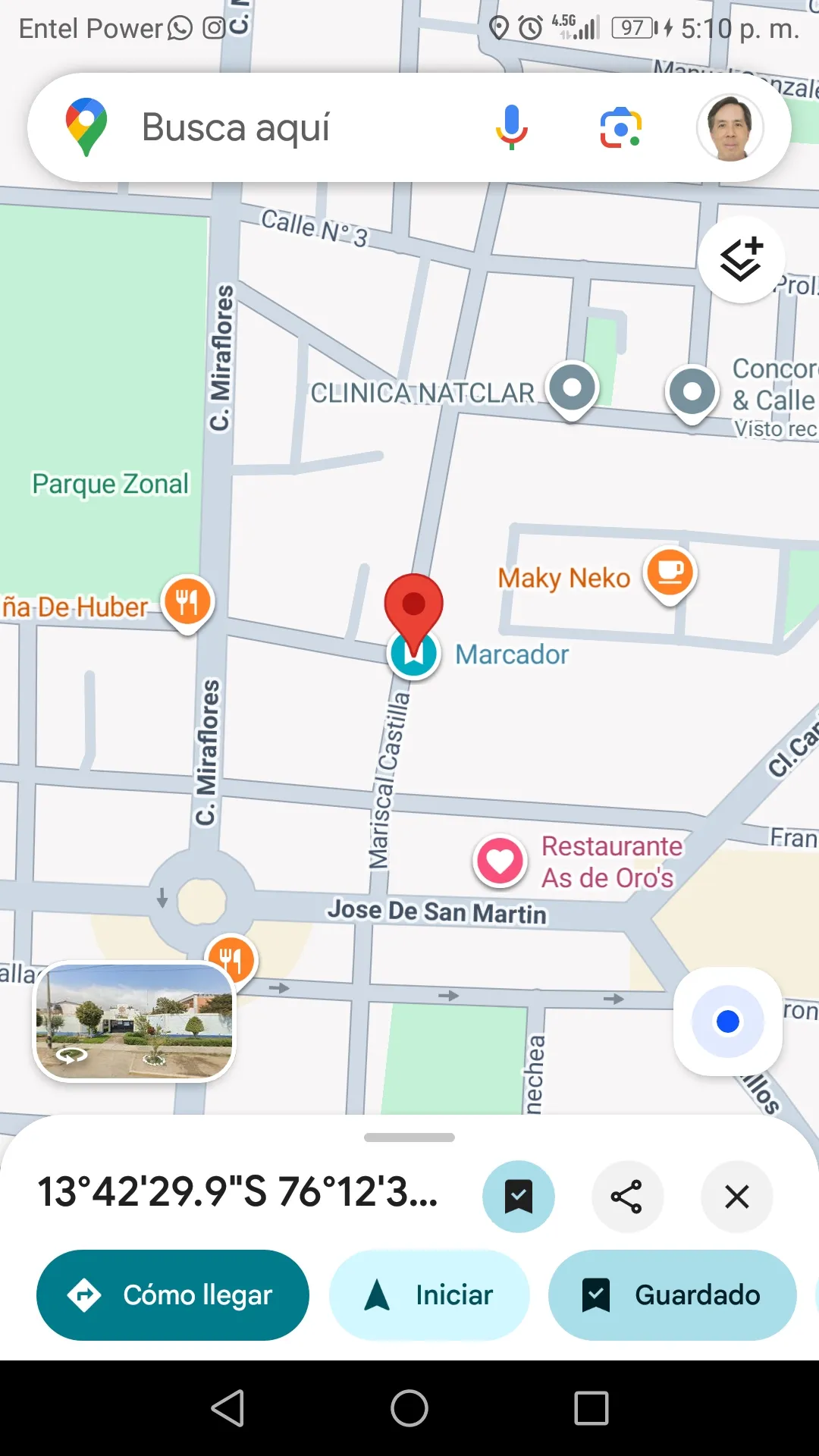Share this dropped pin location

coord(627,1197)
